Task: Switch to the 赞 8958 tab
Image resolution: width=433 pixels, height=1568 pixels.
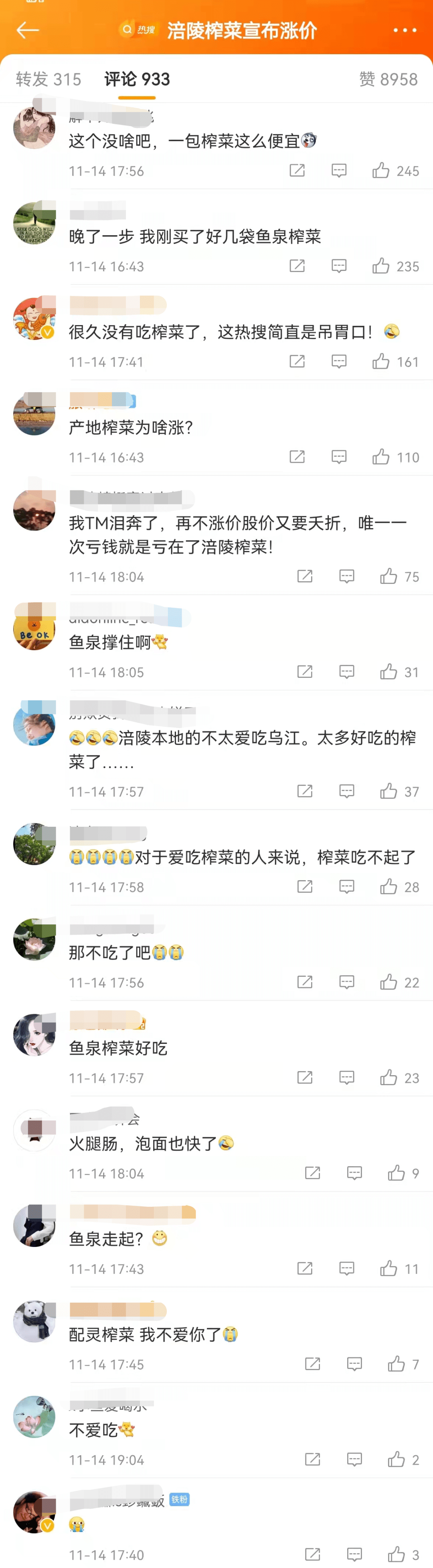Action: pos(388,79)
